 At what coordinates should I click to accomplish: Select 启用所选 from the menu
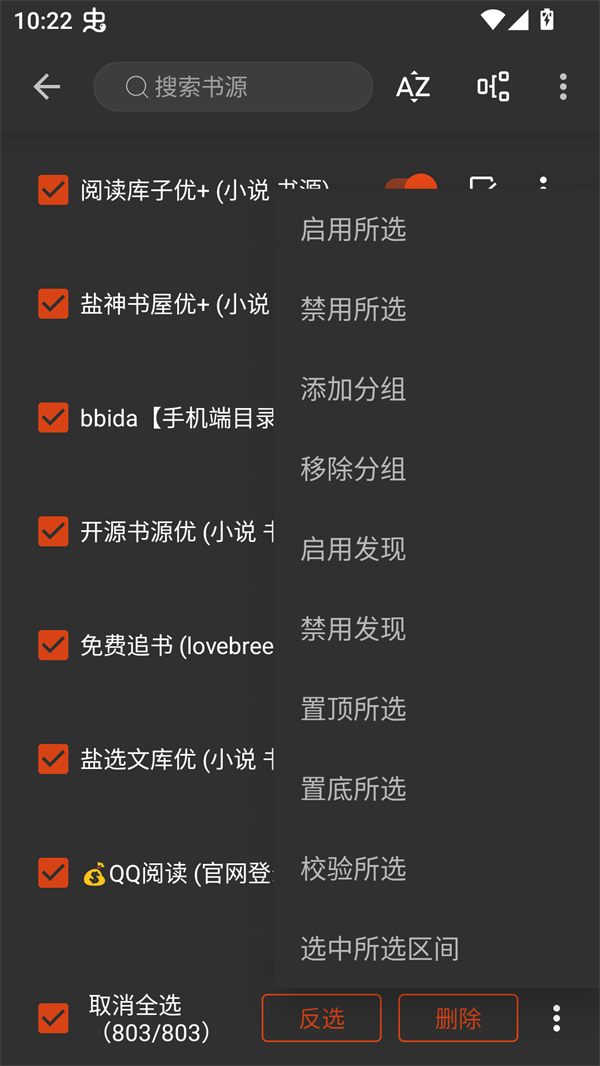click(353, 229)
